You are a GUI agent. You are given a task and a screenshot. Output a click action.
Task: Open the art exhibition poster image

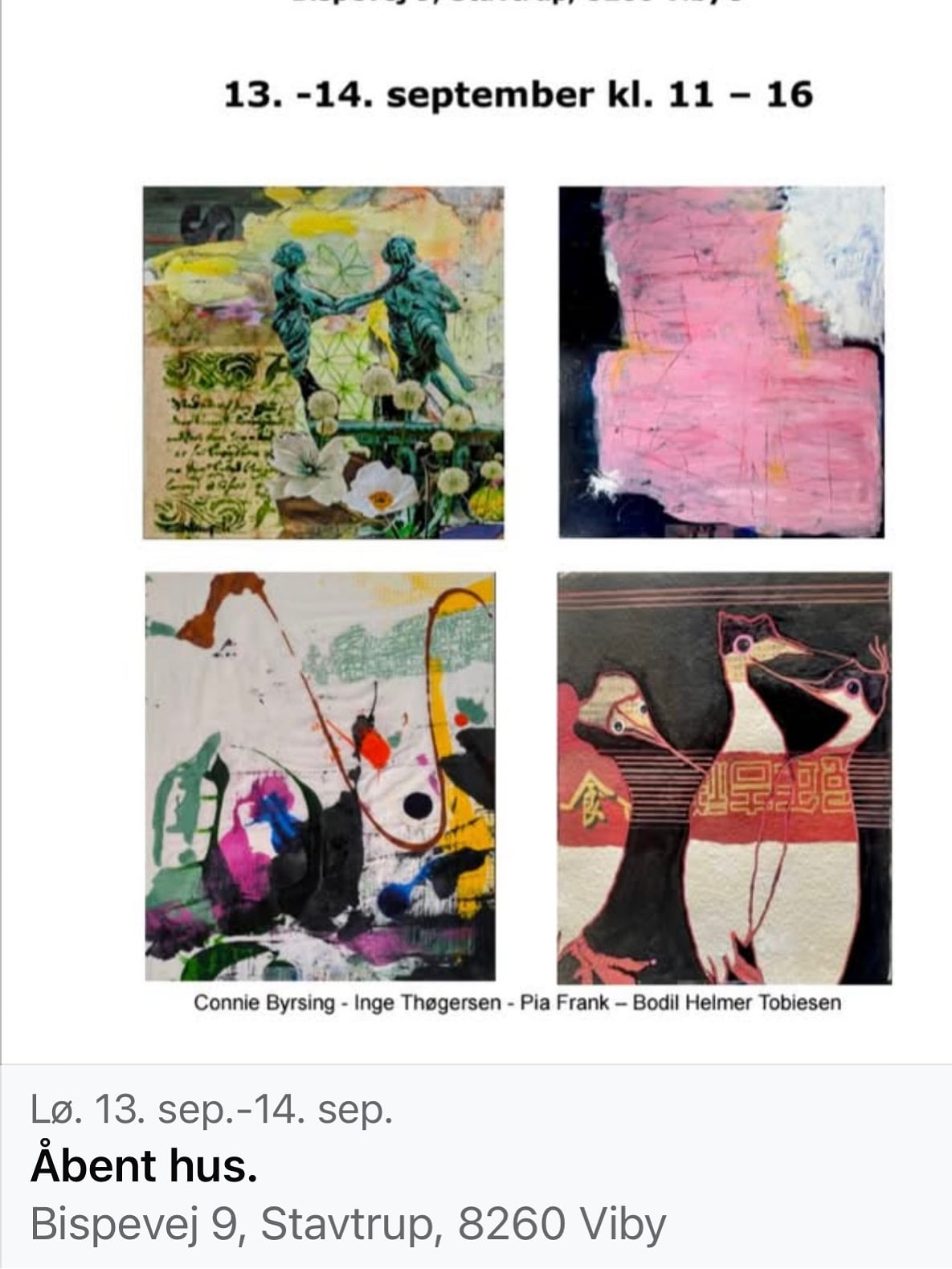[x=514, y=563]
